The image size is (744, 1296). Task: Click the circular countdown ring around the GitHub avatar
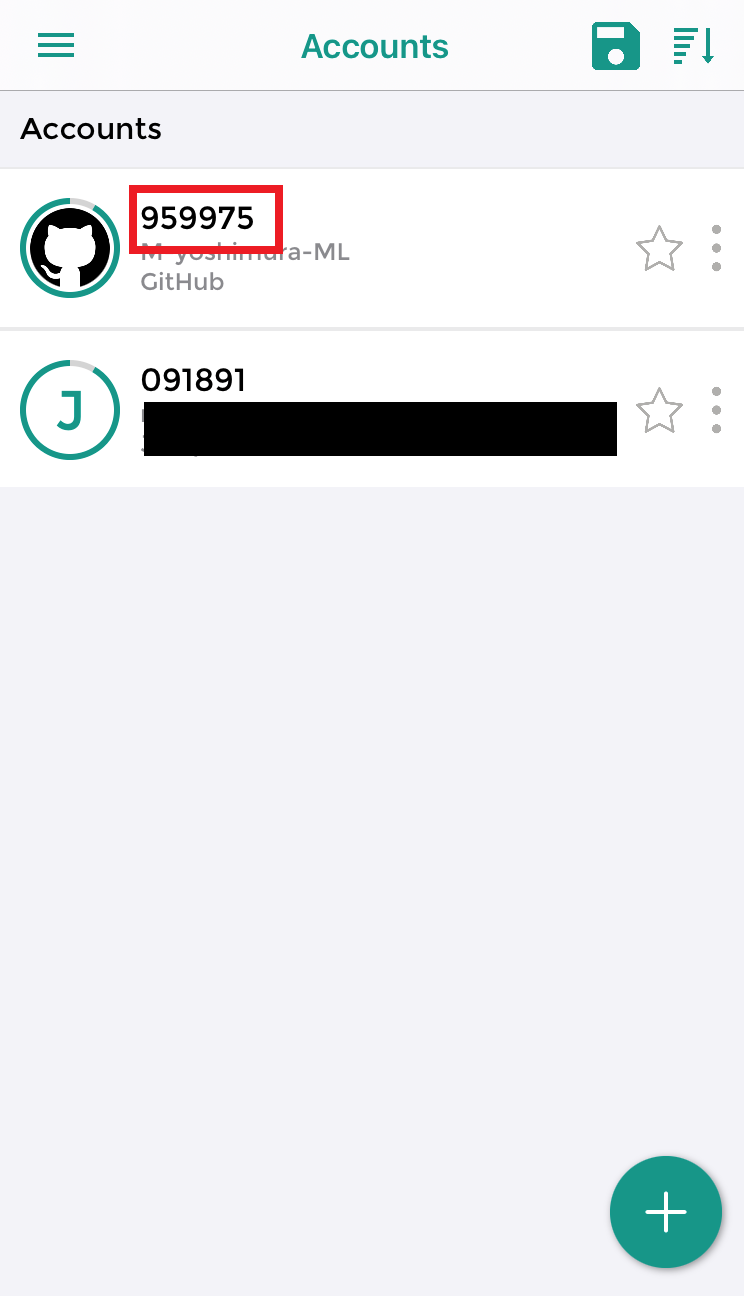click(x=70, y=202)
